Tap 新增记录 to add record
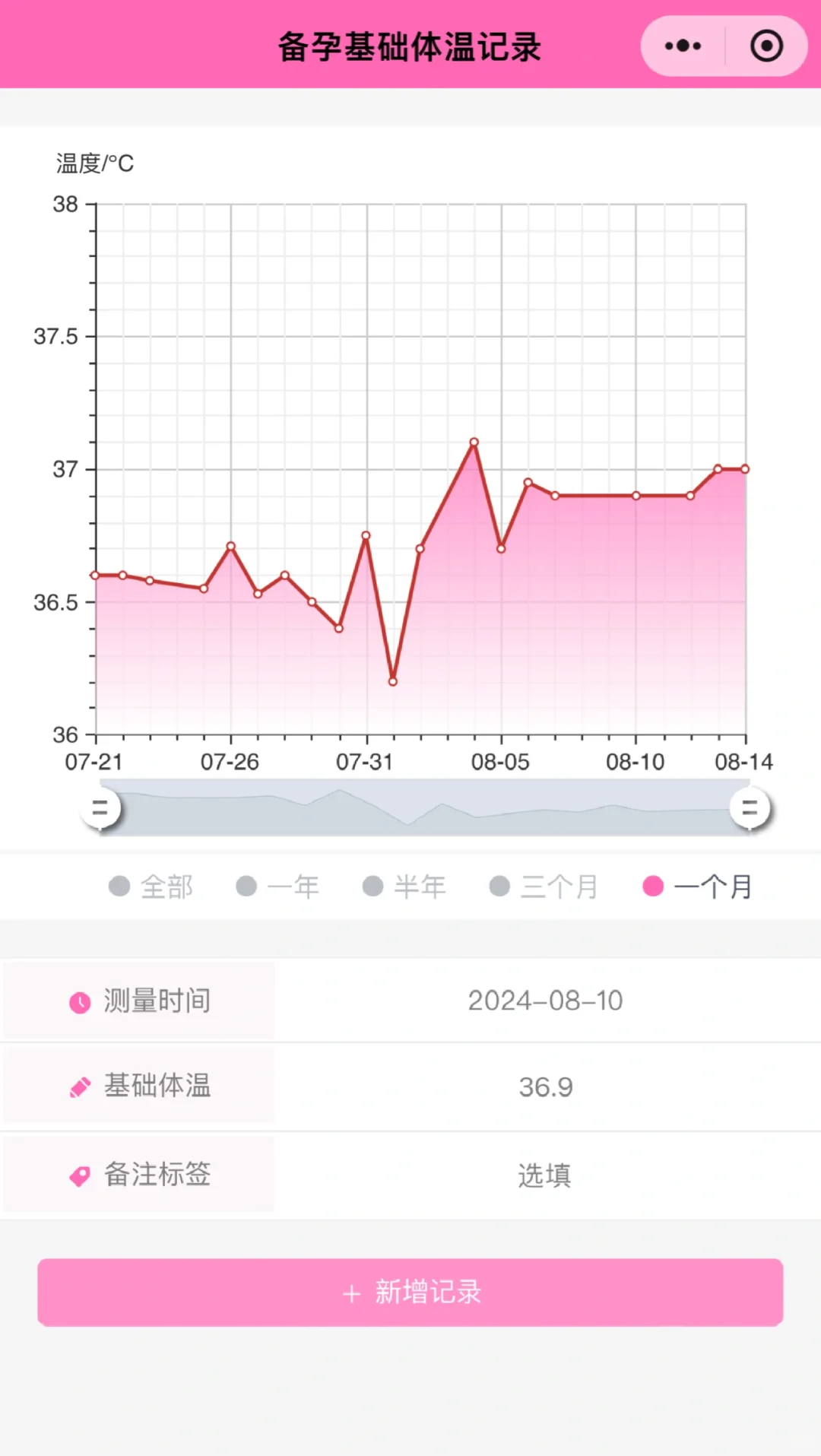 point(410,1293)
